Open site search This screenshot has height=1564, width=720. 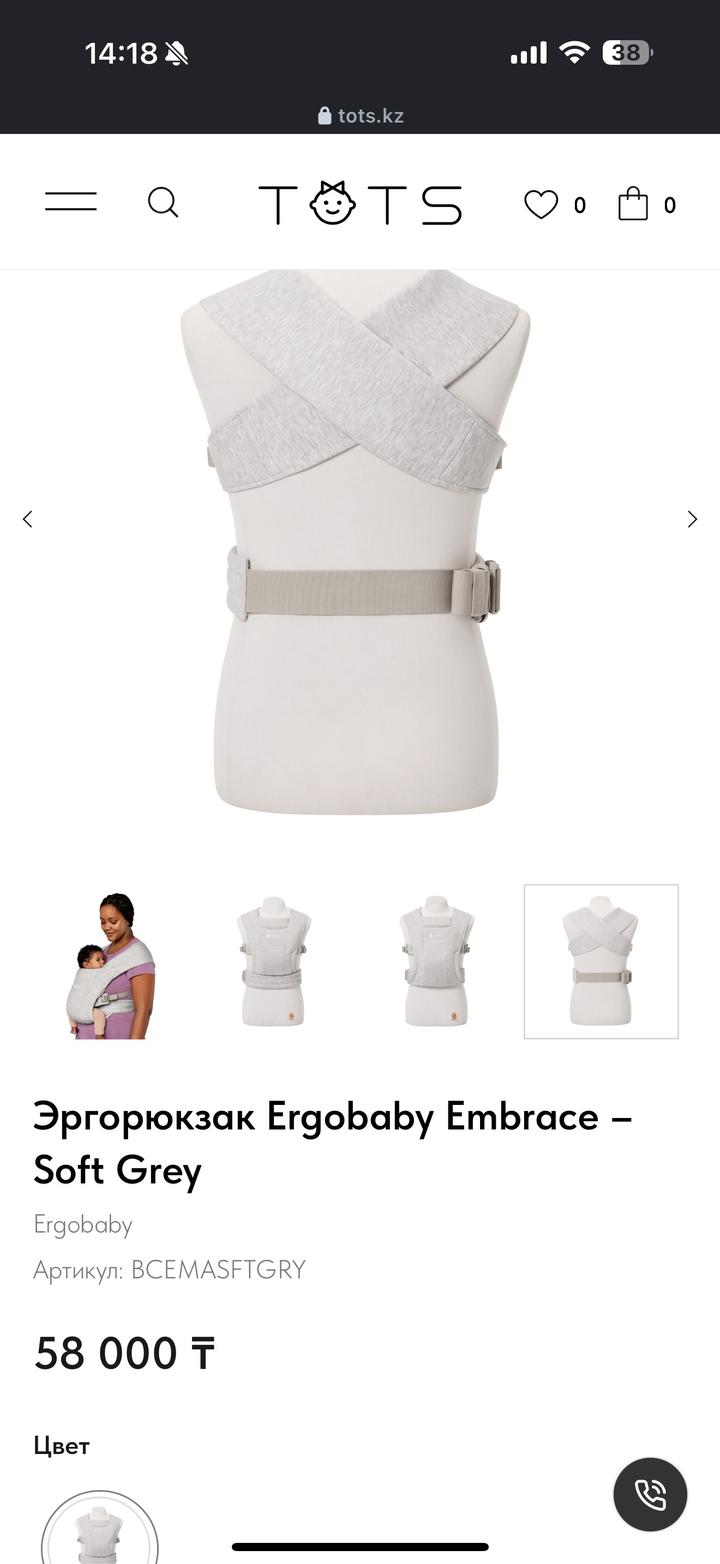click(x=163, y=203)
